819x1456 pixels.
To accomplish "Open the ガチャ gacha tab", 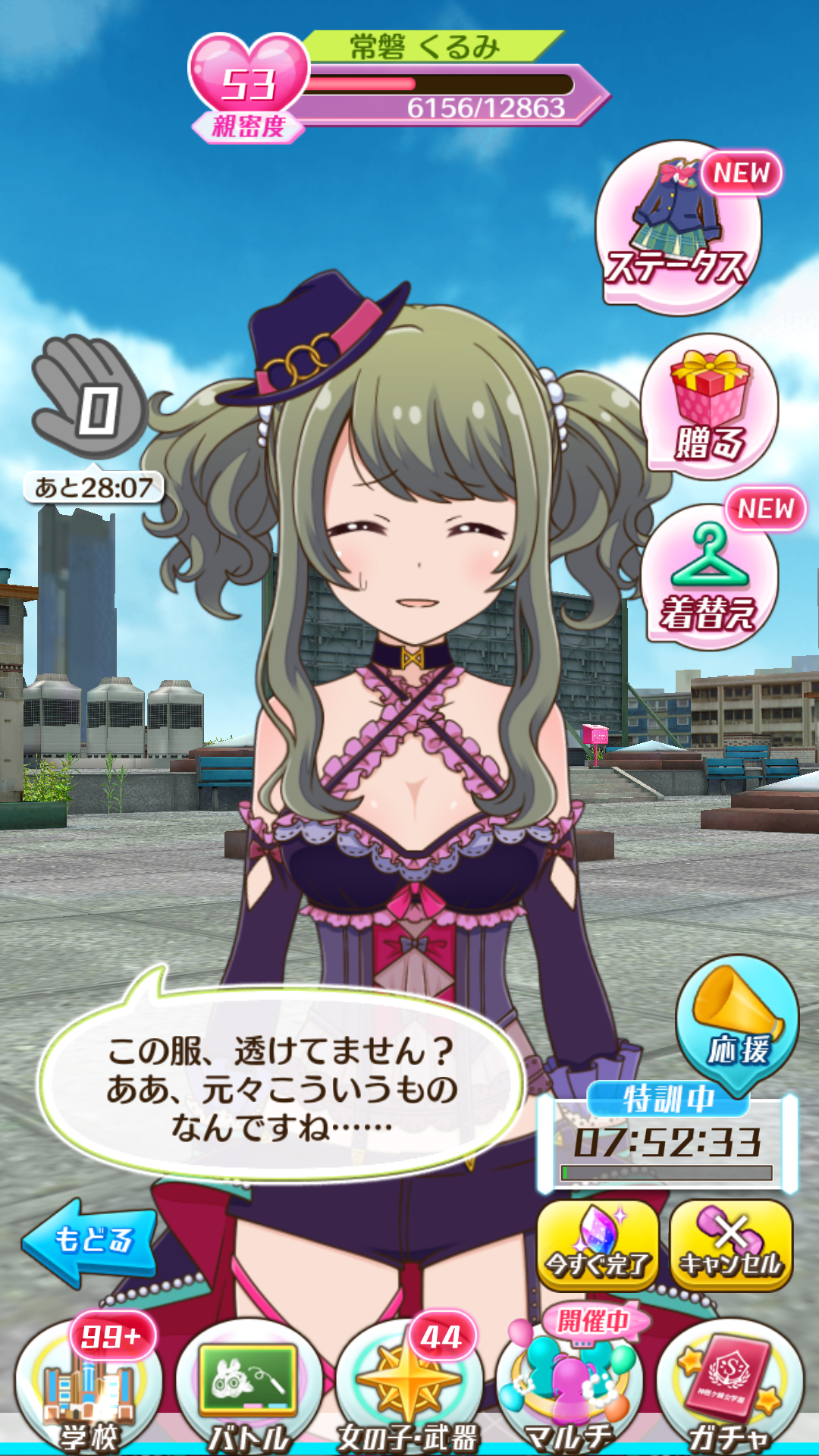I will 730,1389.
